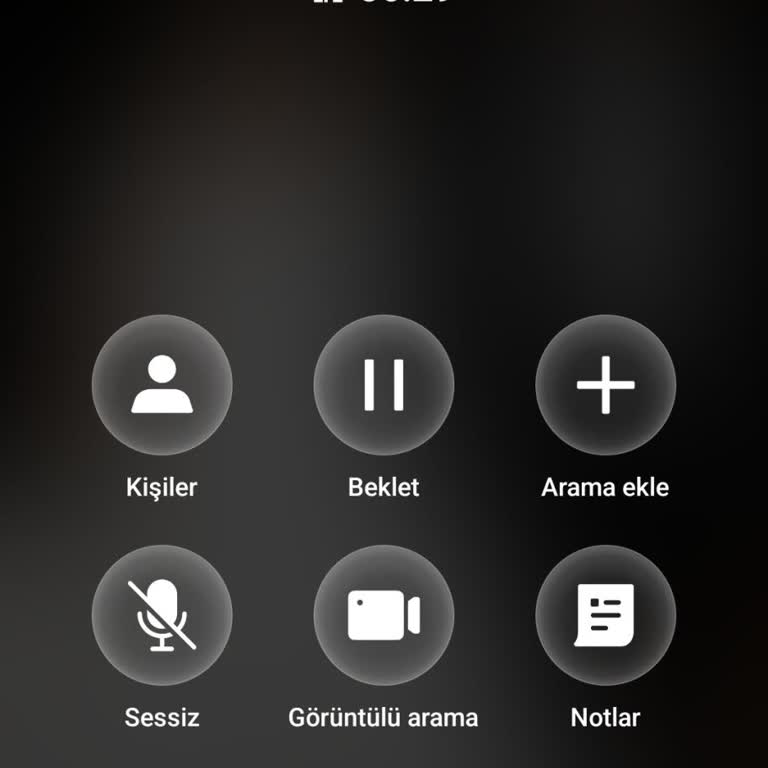Tap Arama ekle to add another call
Image resolution: width=768 pixels, height=768 pixels.
605,385
